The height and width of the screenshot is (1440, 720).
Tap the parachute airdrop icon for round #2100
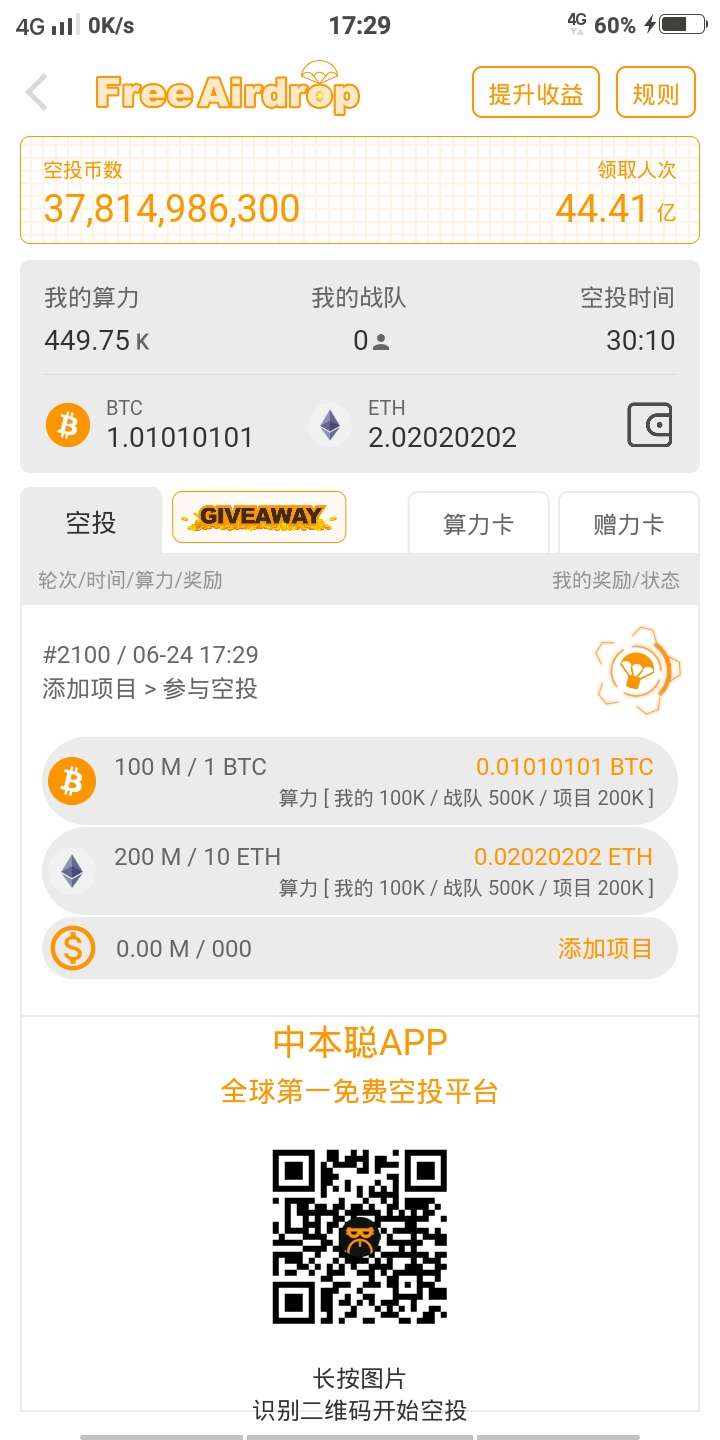637,669
